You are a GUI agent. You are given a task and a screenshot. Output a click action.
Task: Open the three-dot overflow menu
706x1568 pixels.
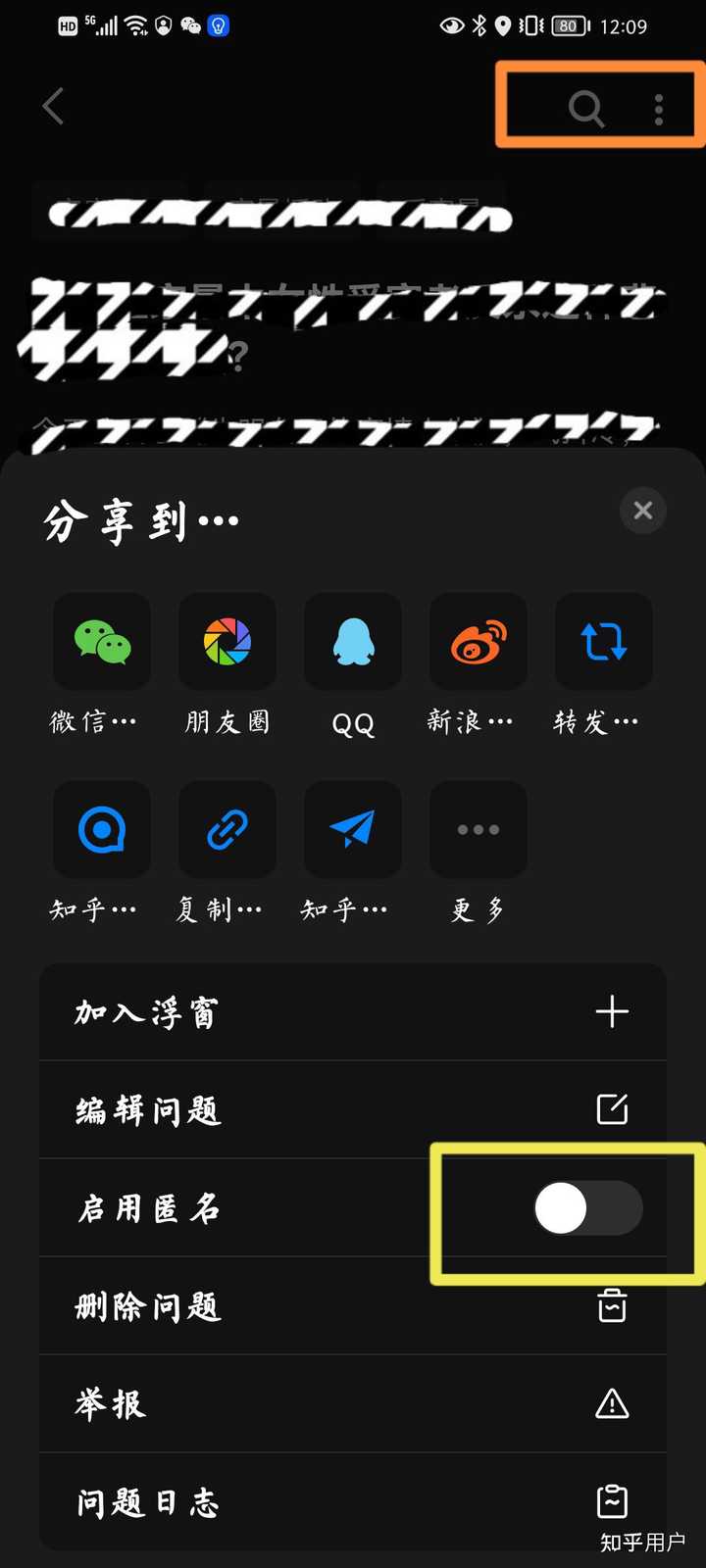(658, 109)
